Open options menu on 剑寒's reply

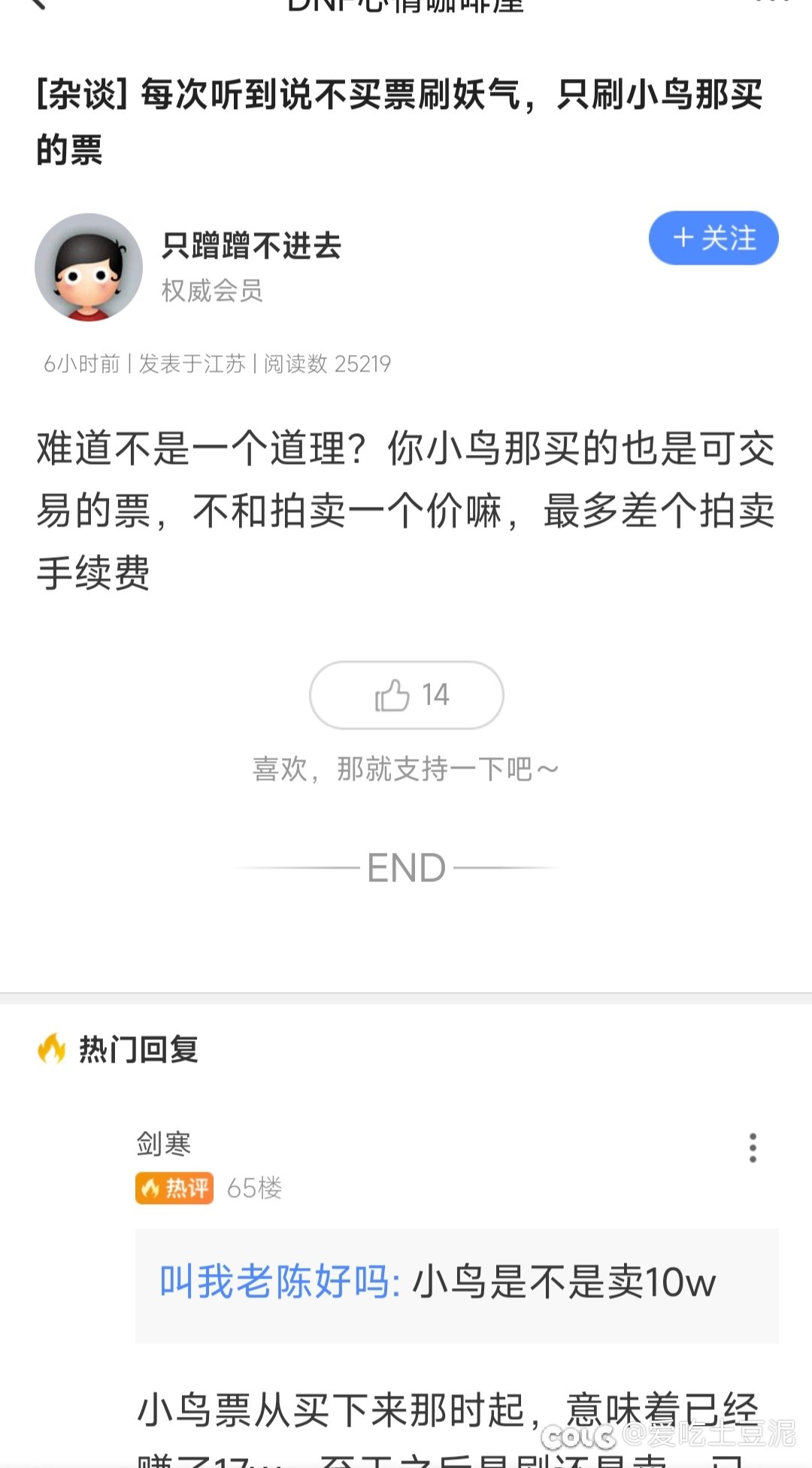[x=753, y=1148]
